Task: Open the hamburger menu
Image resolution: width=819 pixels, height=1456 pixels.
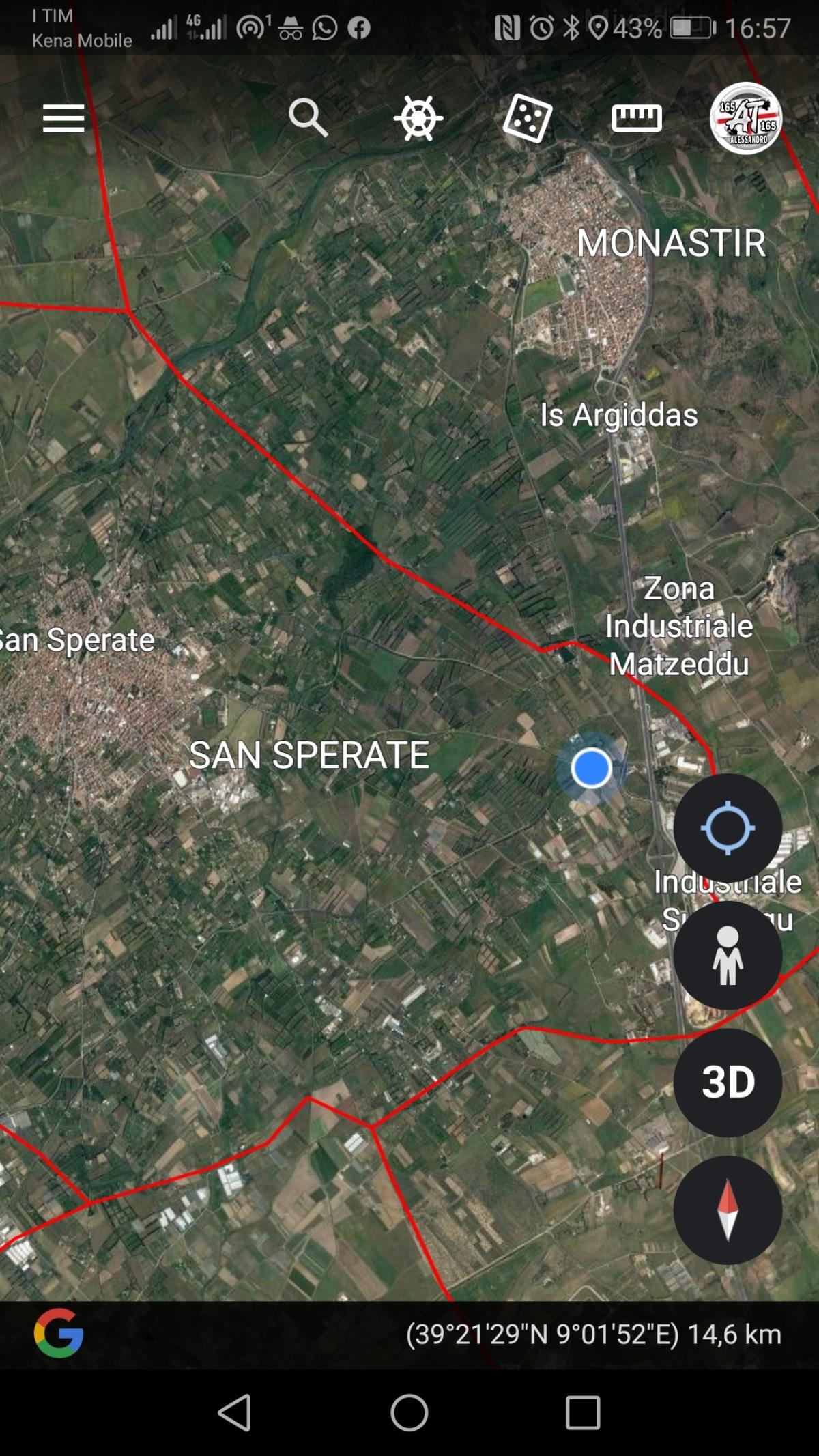Action: click(x=63, y=119)
